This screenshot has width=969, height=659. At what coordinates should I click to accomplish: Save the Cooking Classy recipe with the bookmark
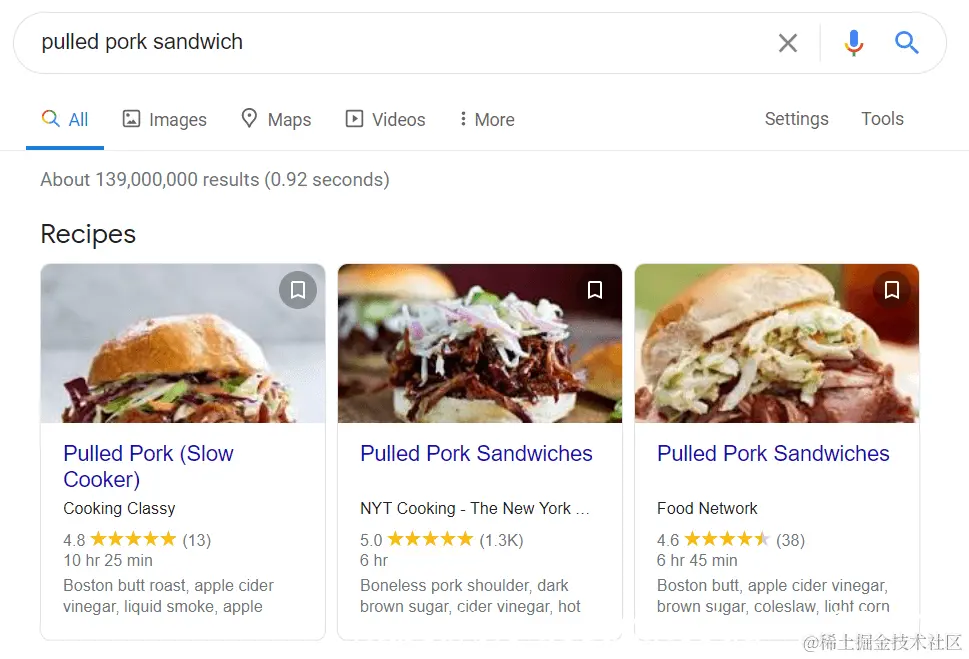coord(297,290)
